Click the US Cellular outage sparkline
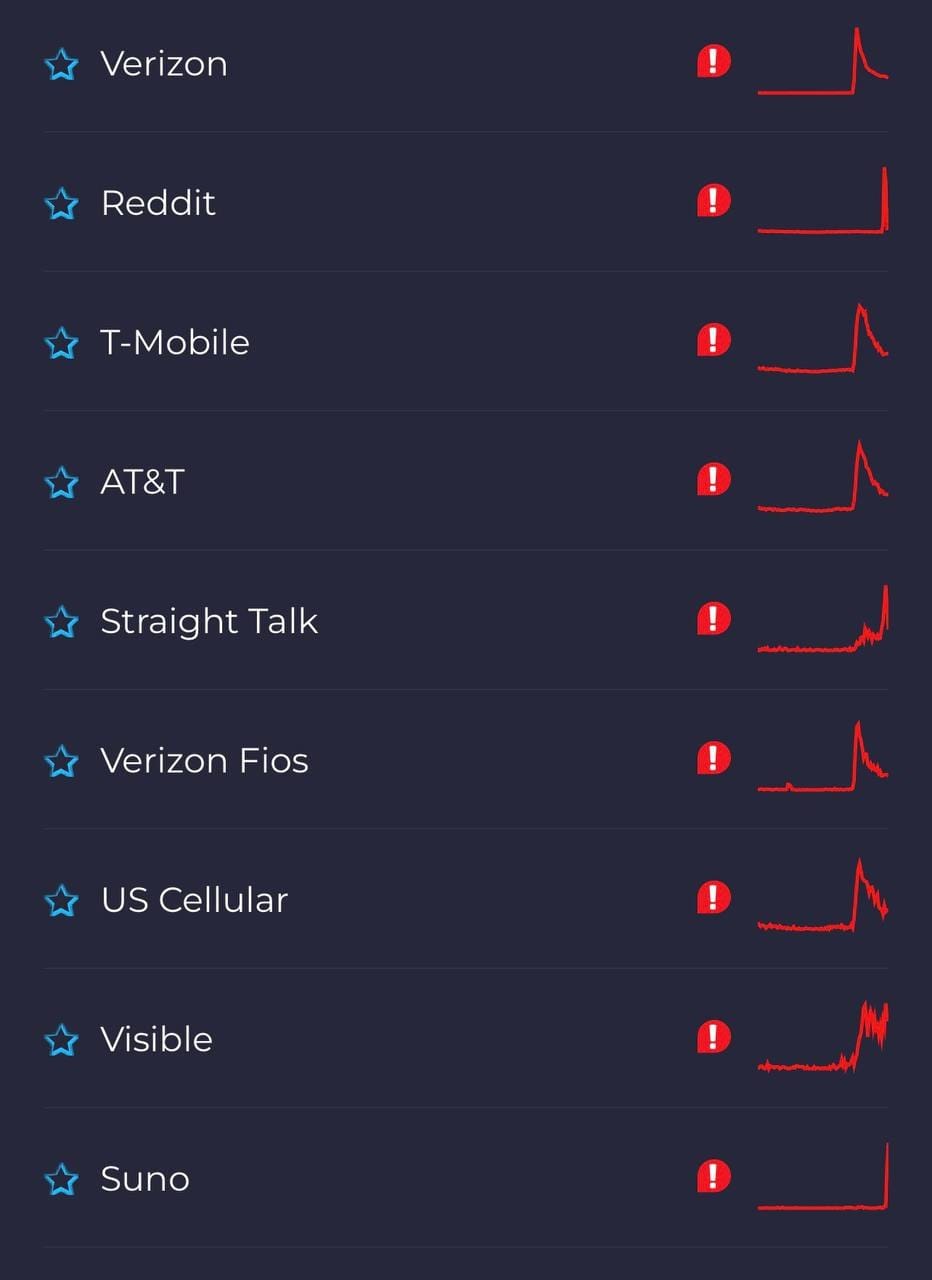Image resolution: width=932 pixels, height=1280 pixels. click(822, 899)
